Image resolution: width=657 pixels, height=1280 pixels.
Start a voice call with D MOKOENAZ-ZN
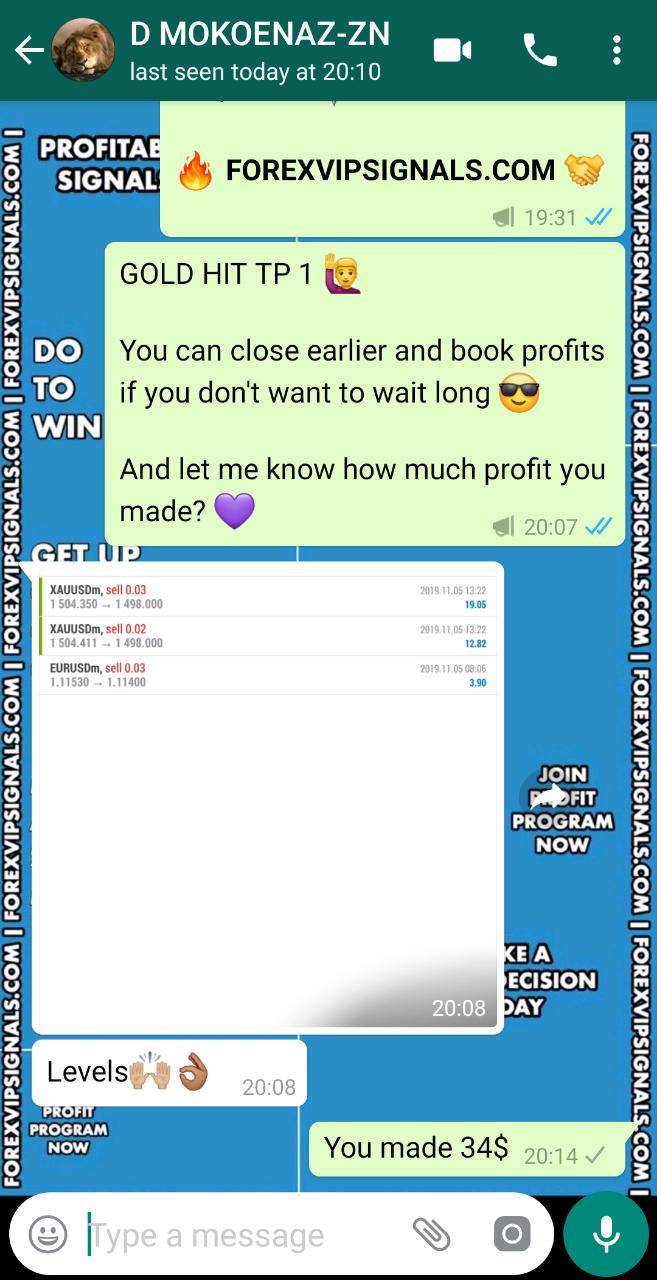pos(540,50)
